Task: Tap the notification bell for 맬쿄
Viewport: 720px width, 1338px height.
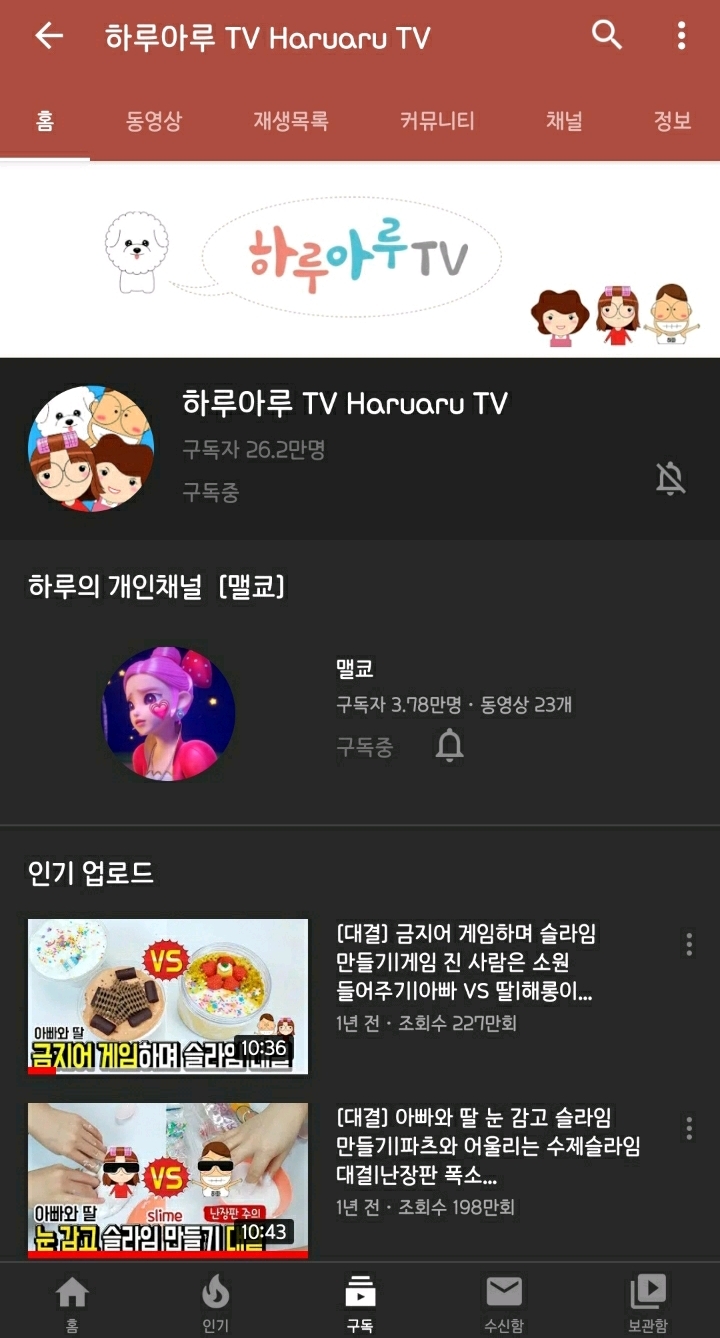Action: point(450,746)
